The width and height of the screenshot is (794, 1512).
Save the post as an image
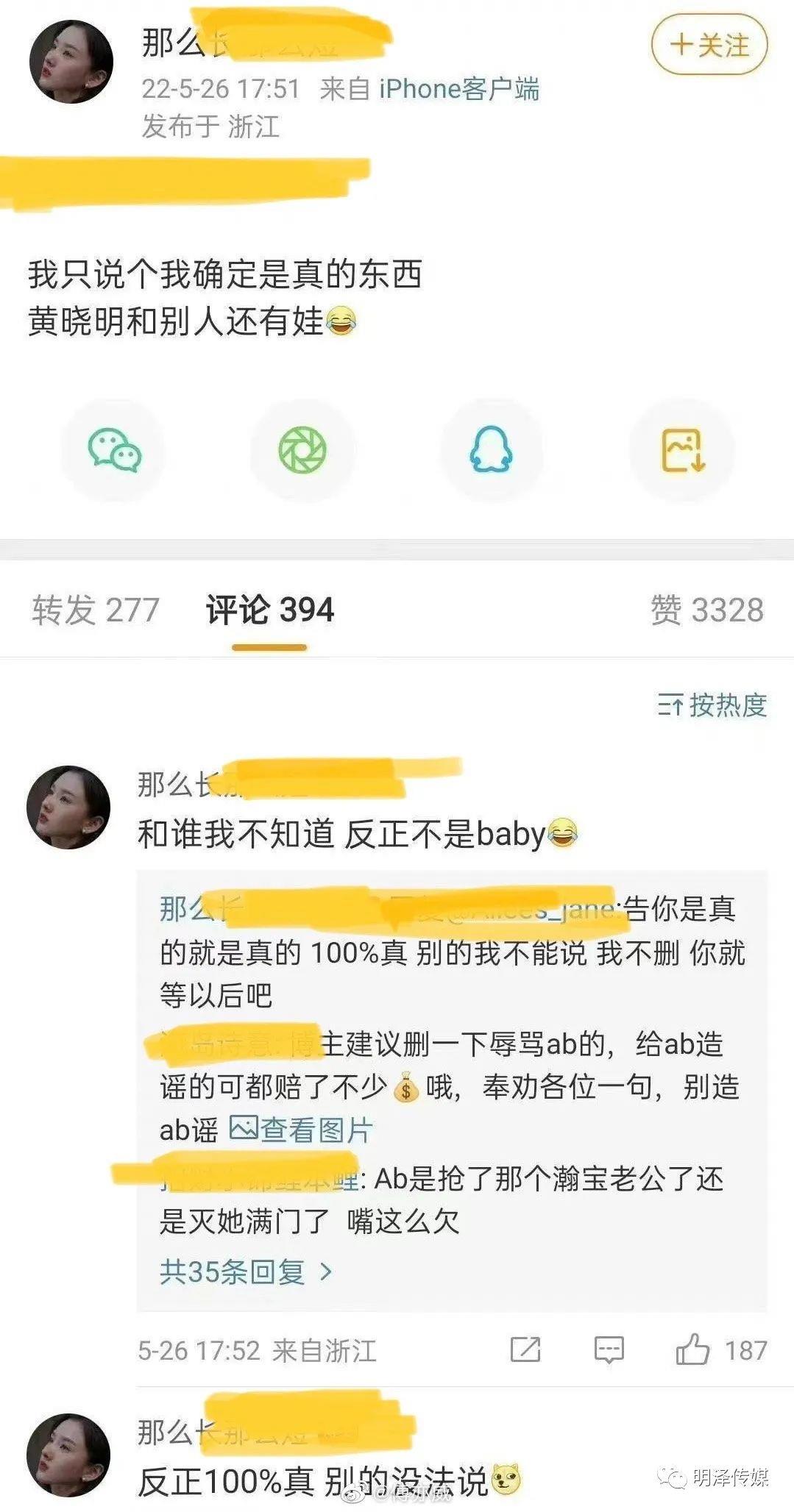pyautogui.click(x=682, y=450)
